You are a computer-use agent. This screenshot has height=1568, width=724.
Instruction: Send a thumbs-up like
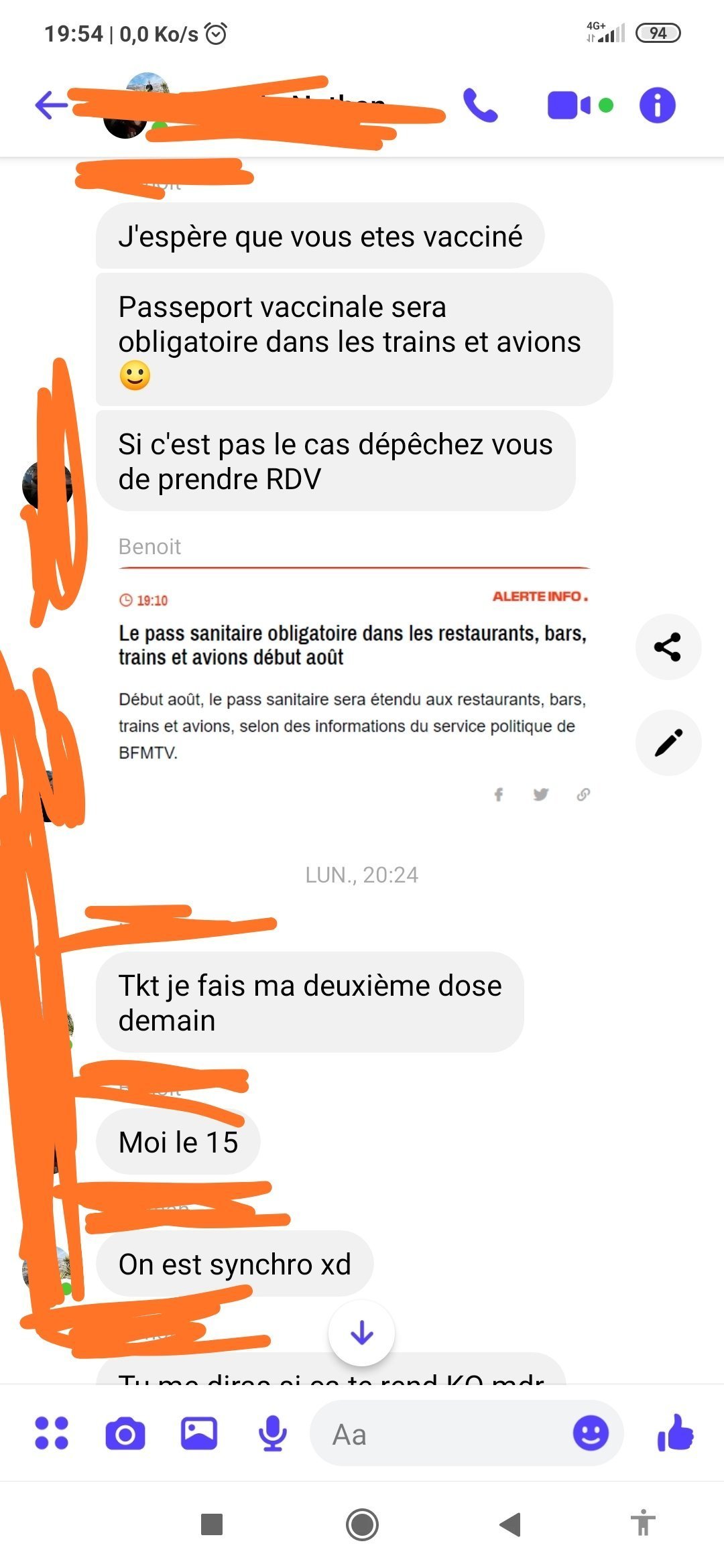click(x=675, y=1433)
